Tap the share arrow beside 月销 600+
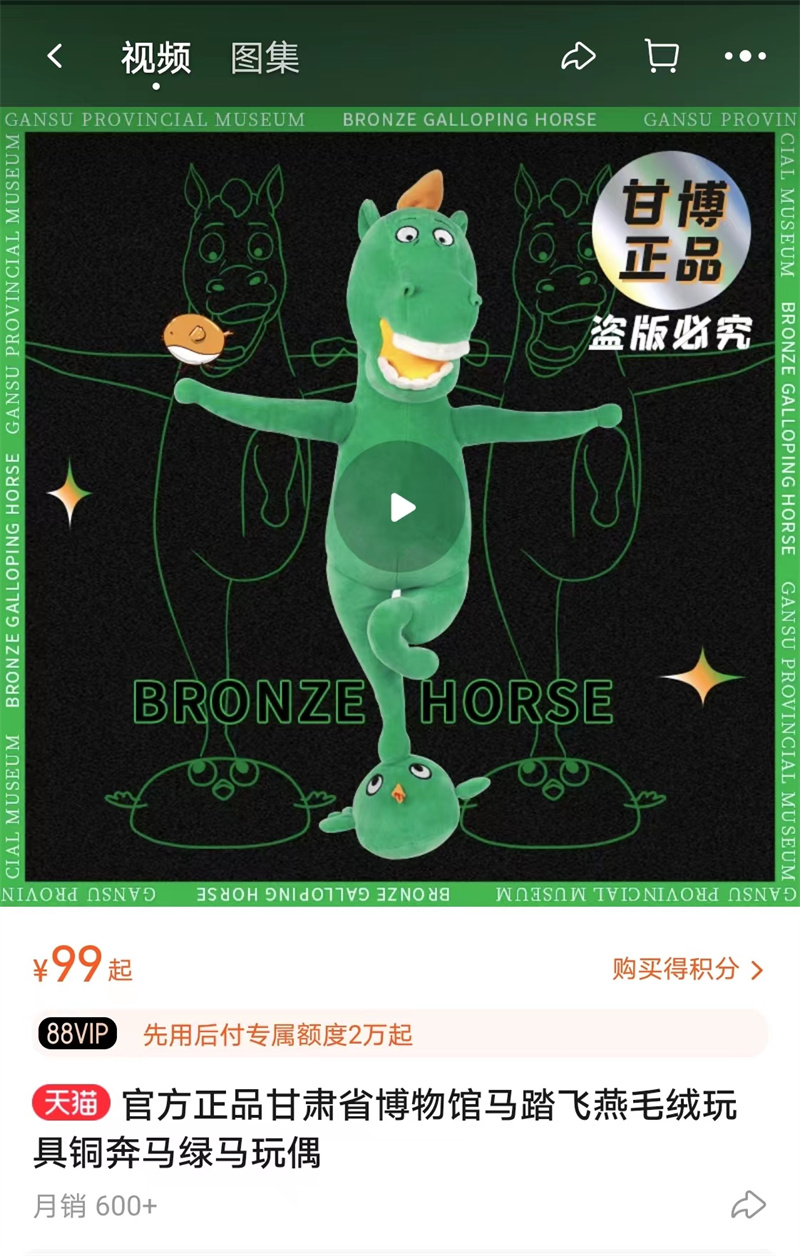Image resolution: width=800 pixels, height=1256 pixels. pyautogui.click(x=747, y=1205)
